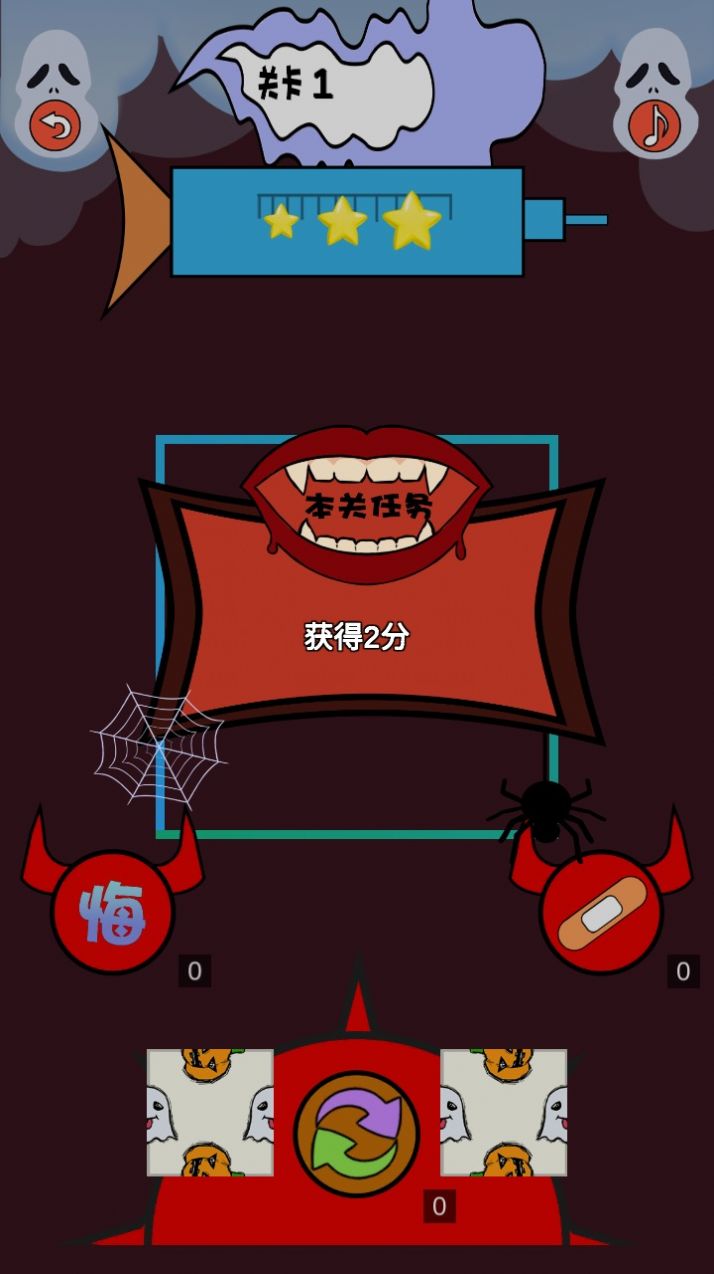The height and width of the screenshot is (1274, 714).
Task: Toggle the music note button
Action: click(x=654, y=125)
